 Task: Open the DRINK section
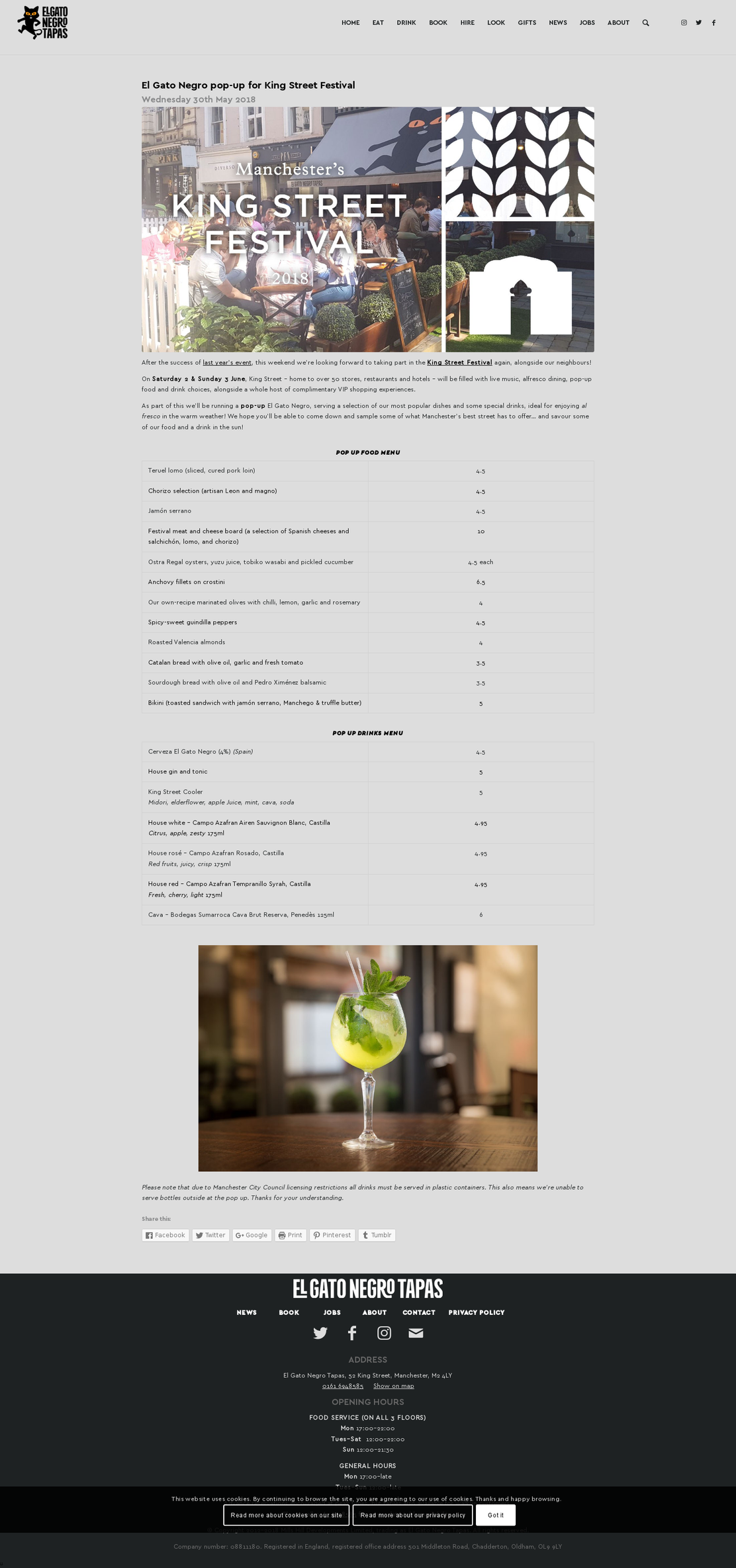click(x=406, y=23)
